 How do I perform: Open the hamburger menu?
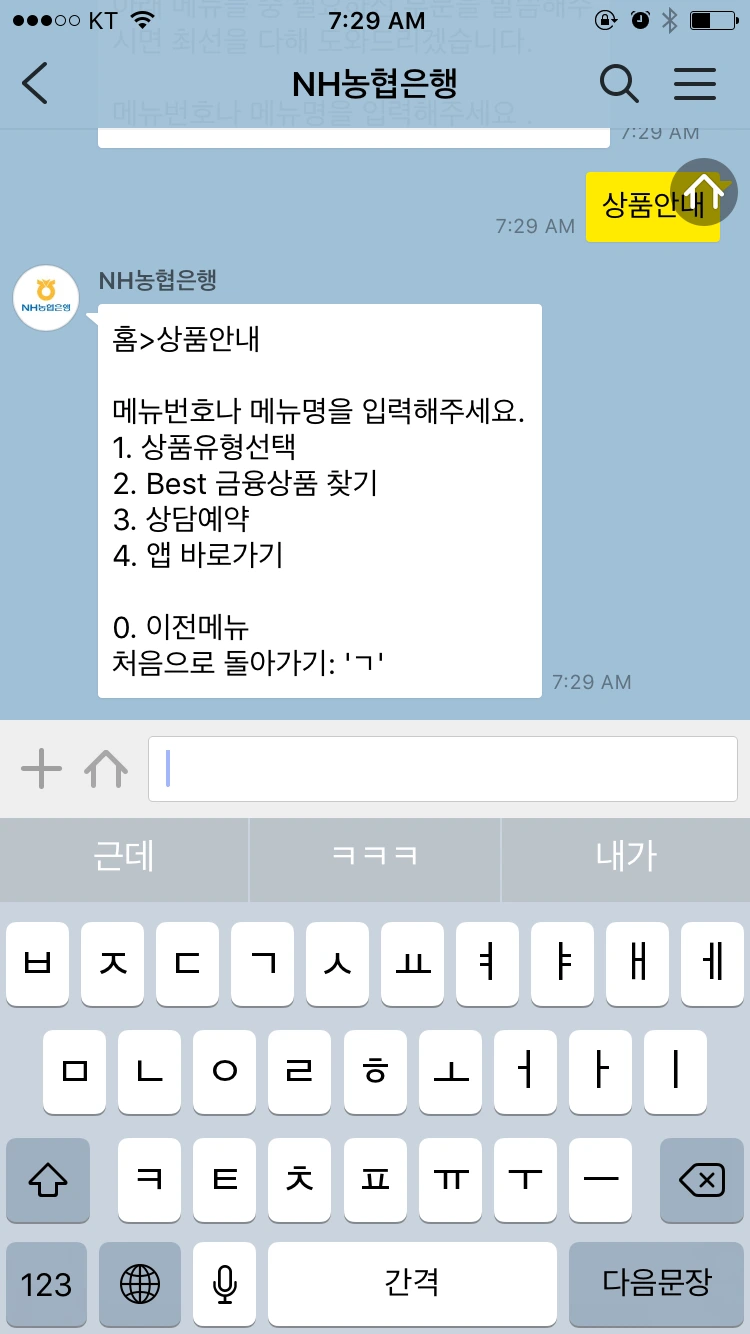[695, 84]
